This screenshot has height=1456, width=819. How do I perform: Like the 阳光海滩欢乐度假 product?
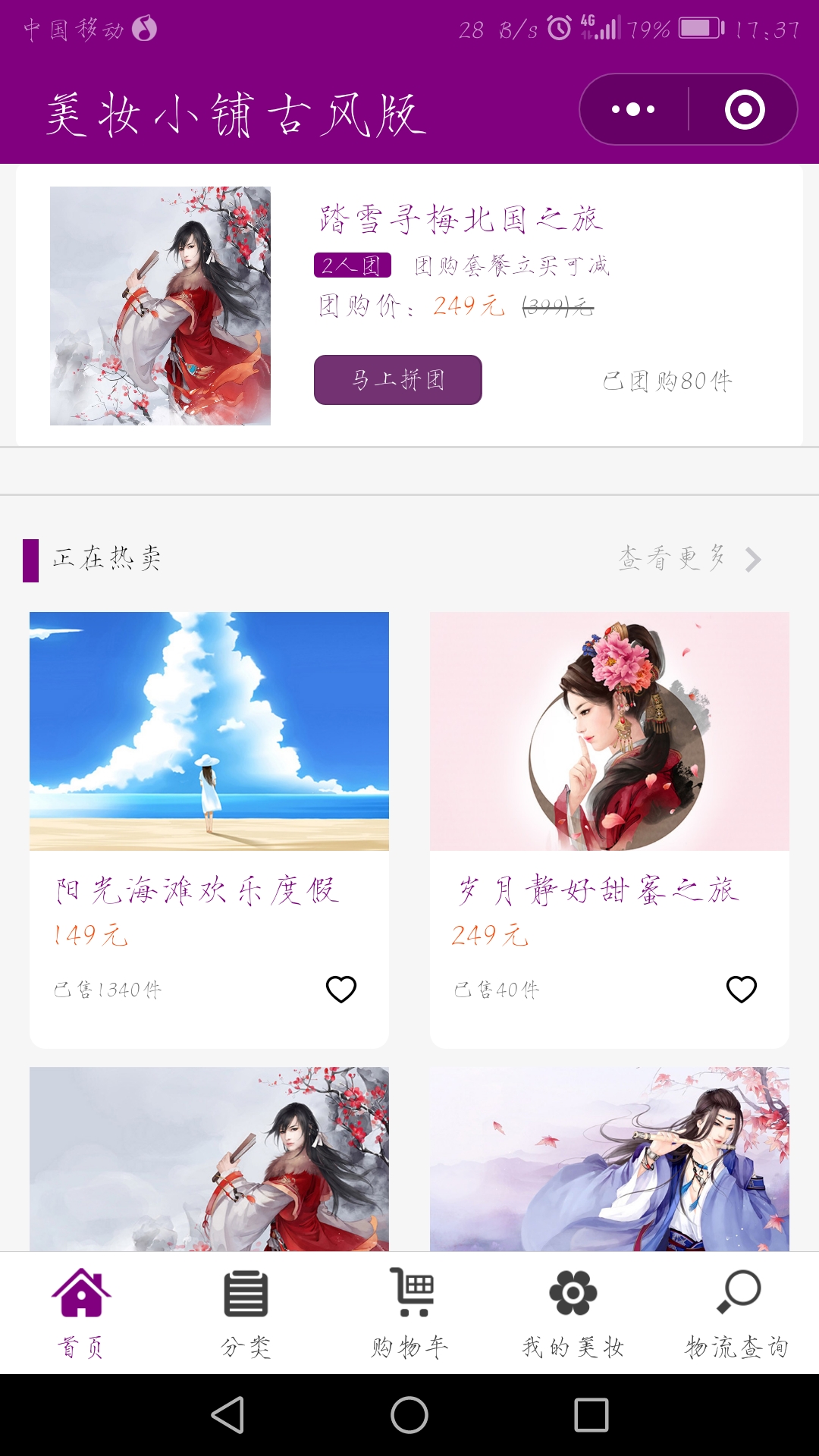pyautogui.click(x=341, y=989)
